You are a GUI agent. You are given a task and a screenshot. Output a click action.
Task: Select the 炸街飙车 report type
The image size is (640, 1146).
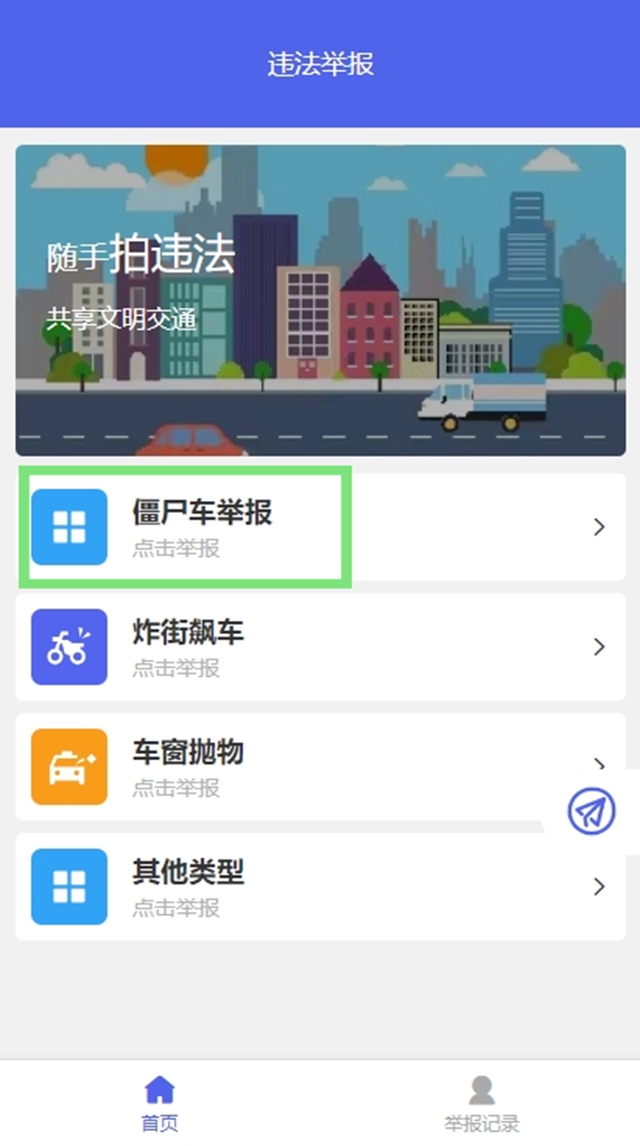pyautogui.click(x=320, y=647)
